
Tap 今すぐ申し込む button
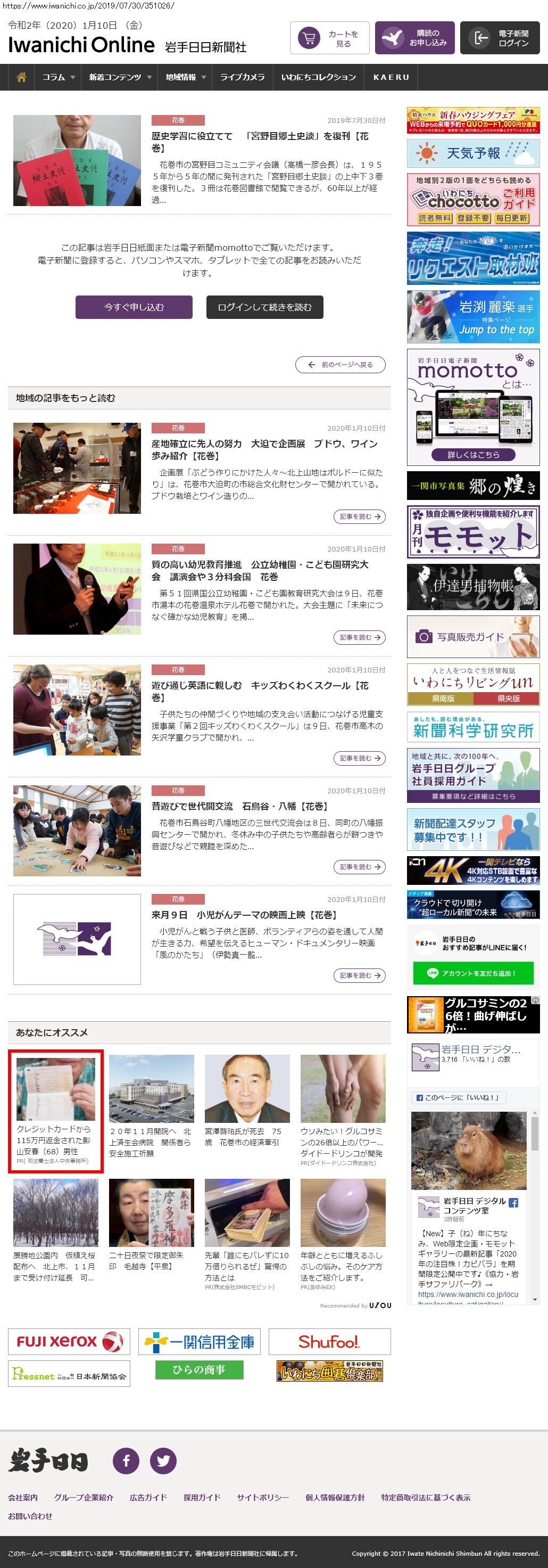click(134, 307)
